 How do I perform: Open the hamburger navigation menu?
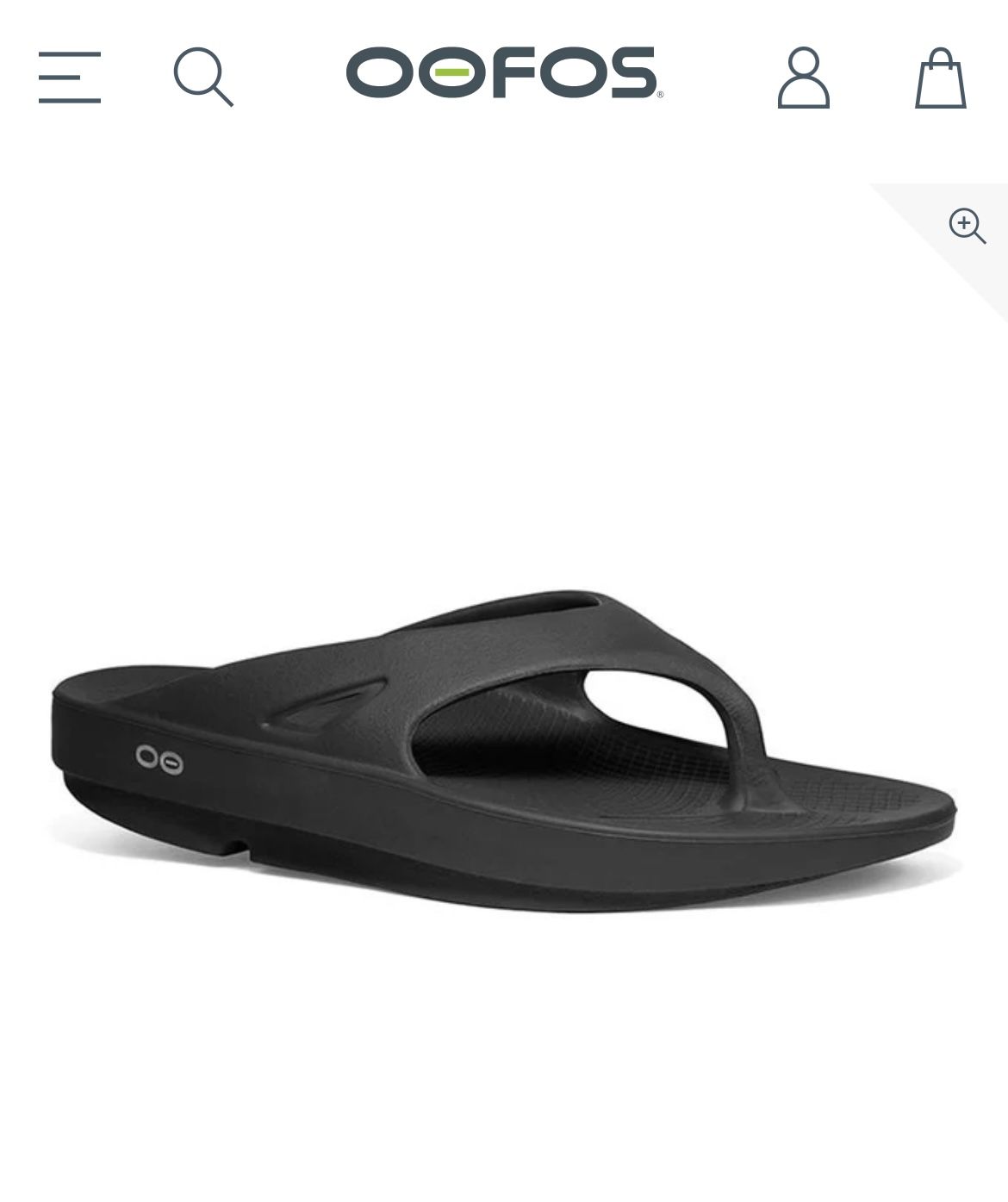tap(70, 78)
